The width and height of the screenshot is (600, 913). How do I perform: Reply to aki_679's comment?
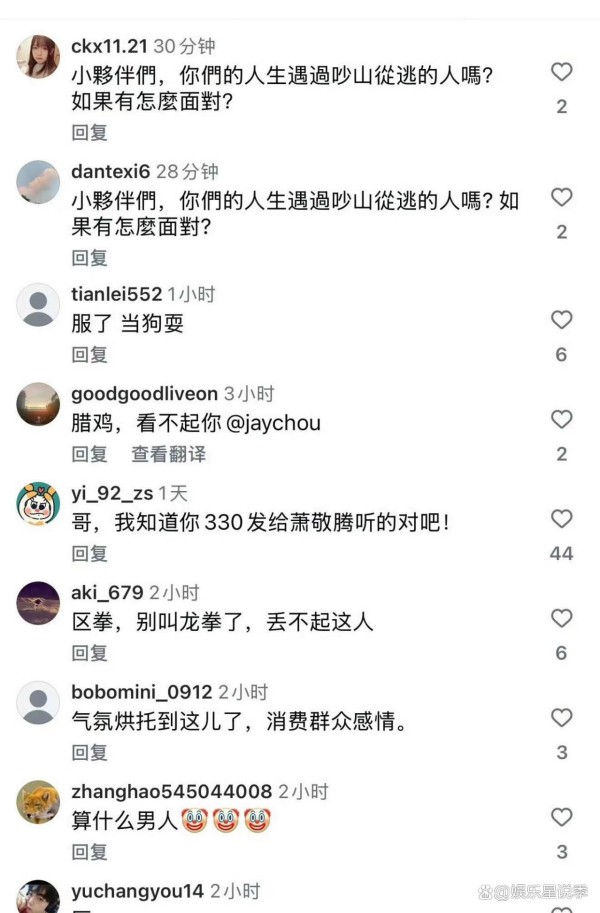(x=89, y=653)
